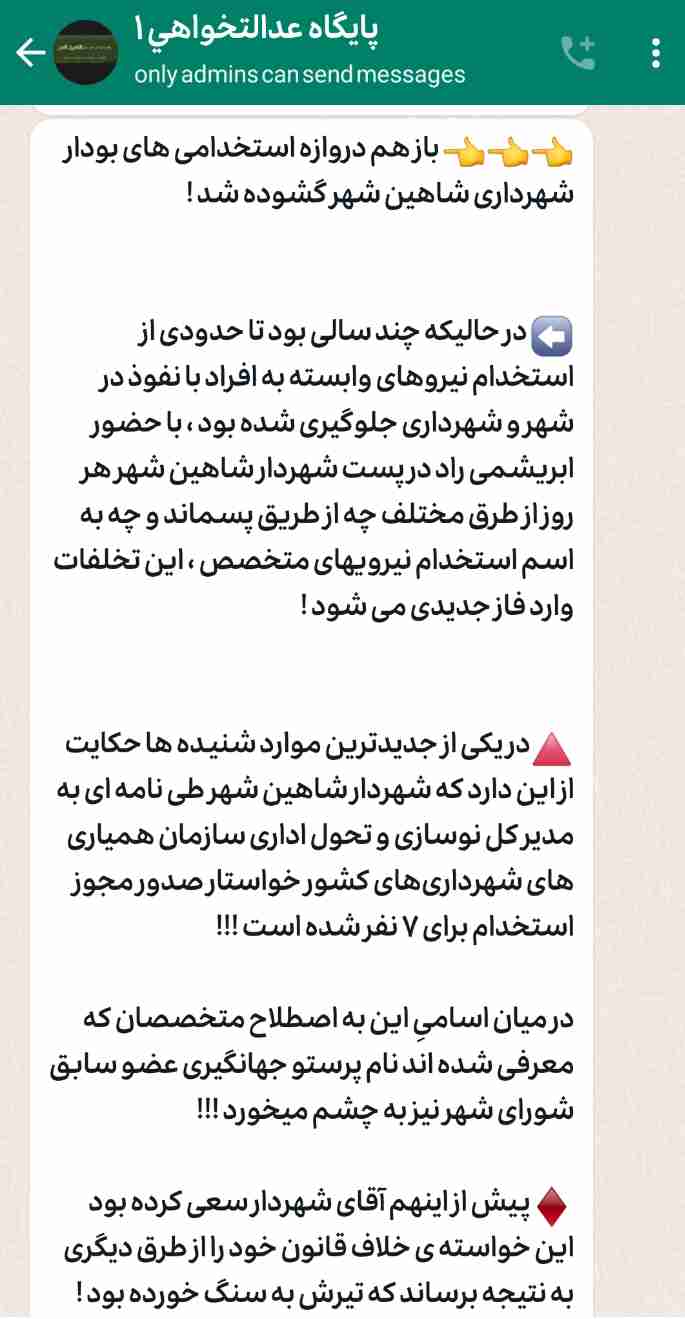The image size is (685, 1319).
Task: Open the three-dot overflow menu
Action: (656, 52)
